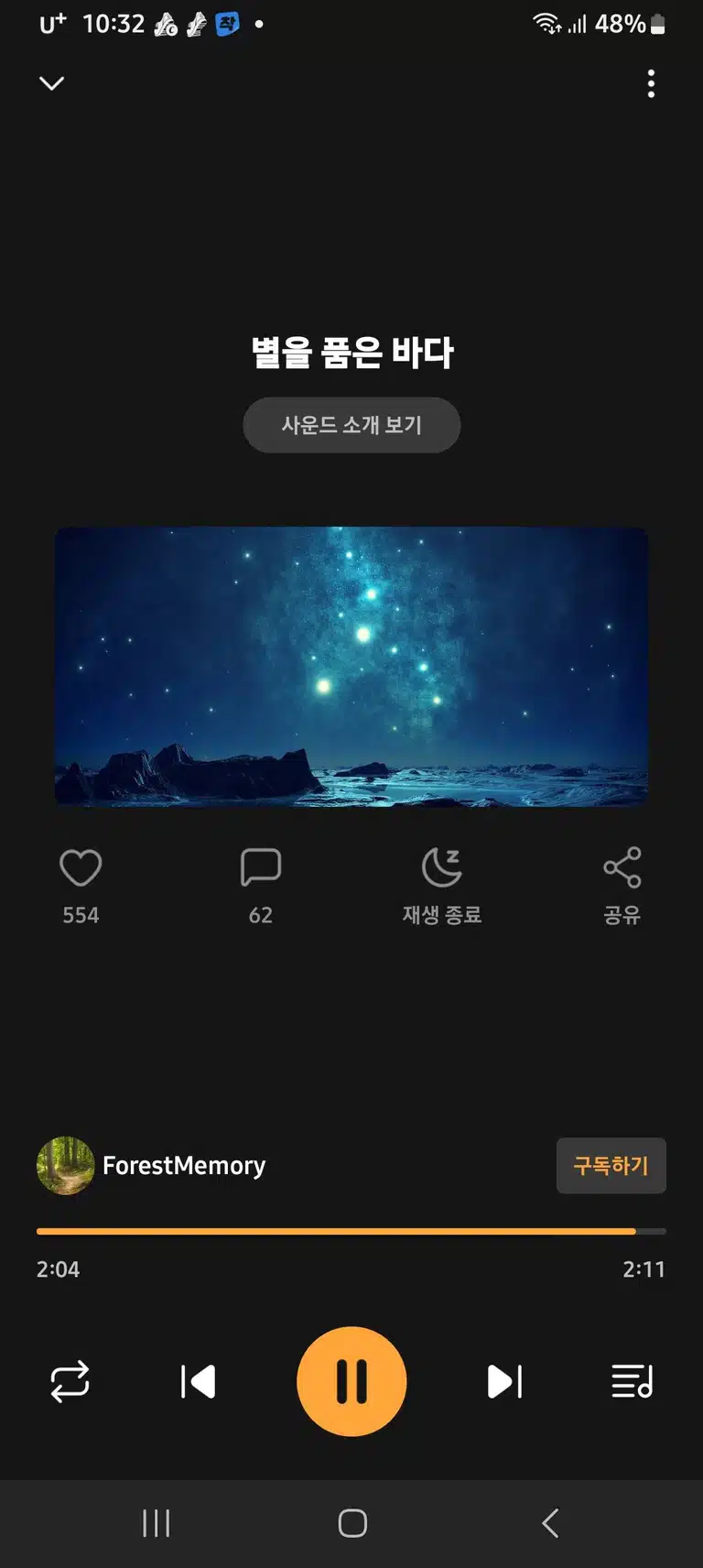The height and width of the screenshot is (1568, 703).
Task: Go back using the system back button
Action: [550, 1523]
